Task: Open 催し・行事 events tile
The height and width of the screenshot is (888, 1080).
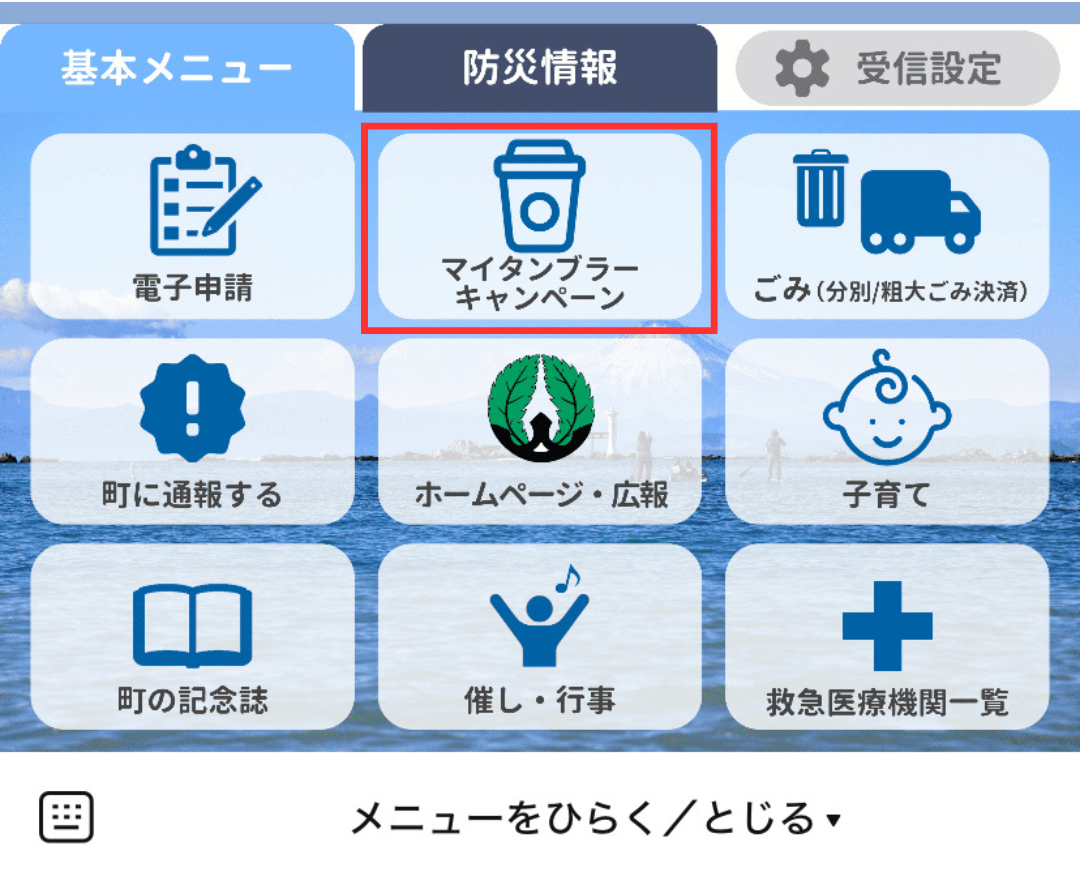Action: click(x=539, y=636)
